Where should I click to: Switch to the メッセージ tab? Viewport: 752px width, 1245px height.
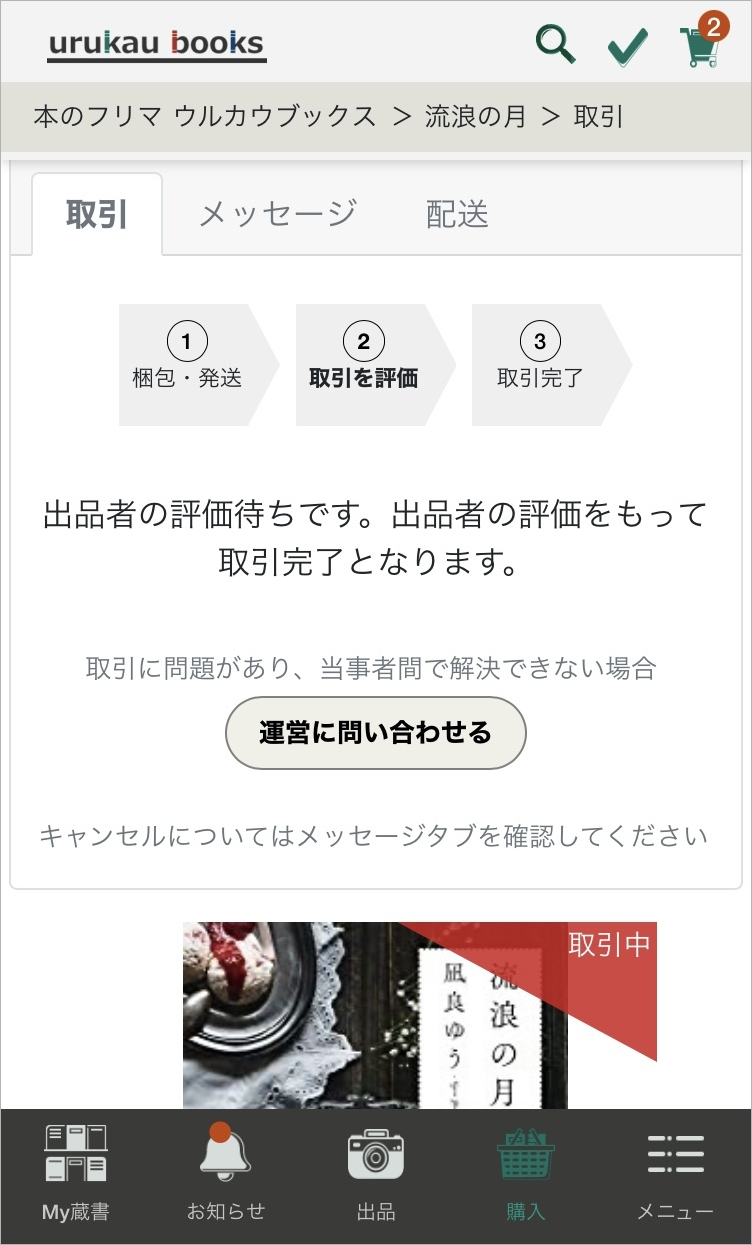click(x=277, y=214)
